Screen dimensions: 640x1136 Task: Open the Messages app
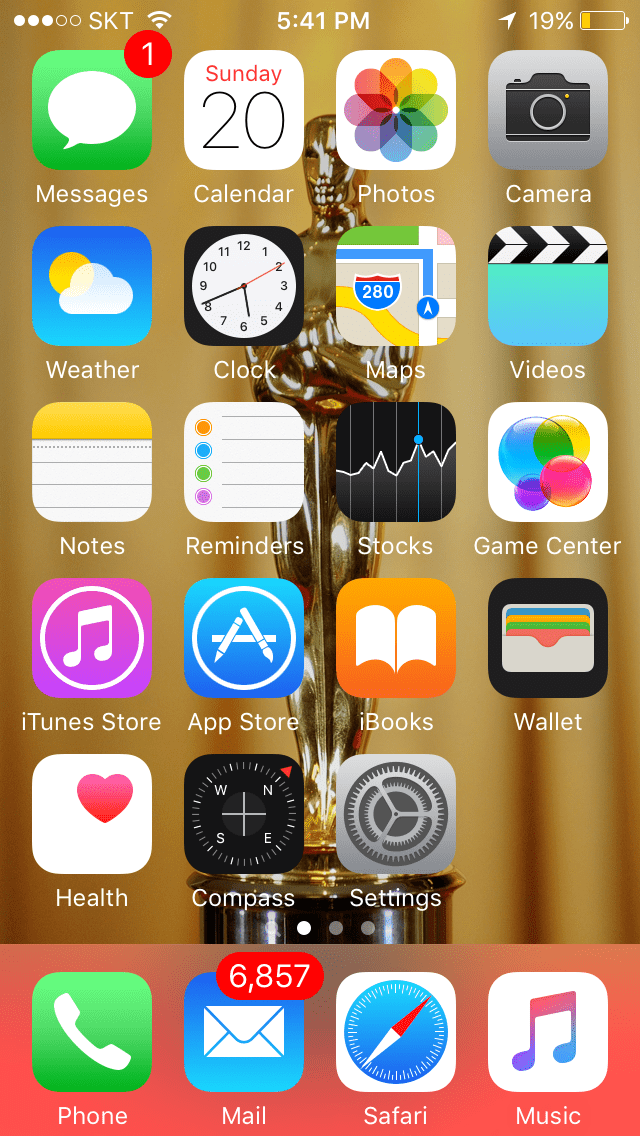tap(92, 110)
